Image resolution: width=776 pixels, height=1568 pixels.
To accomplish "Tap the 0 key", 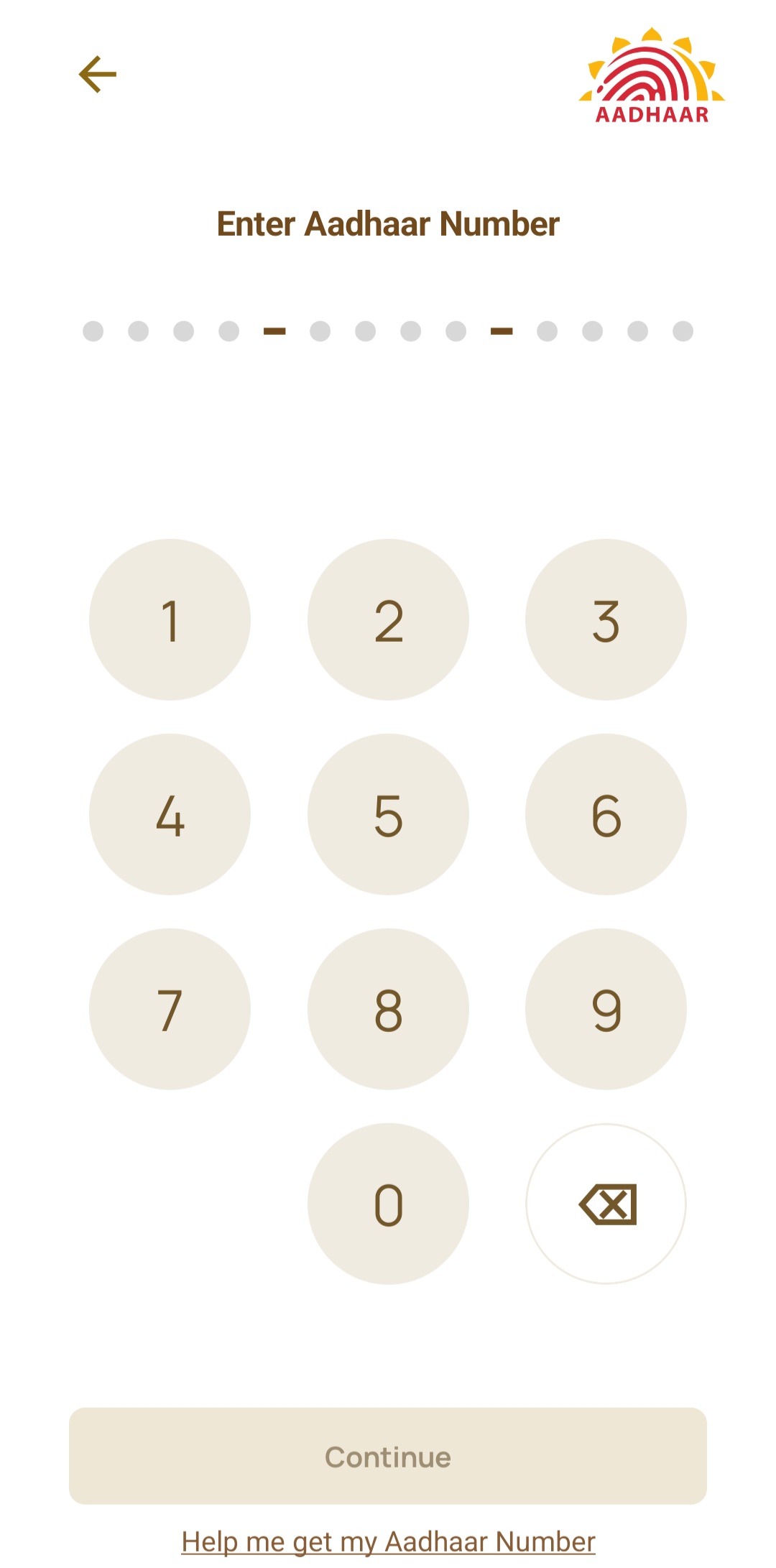I will 388,1204.
